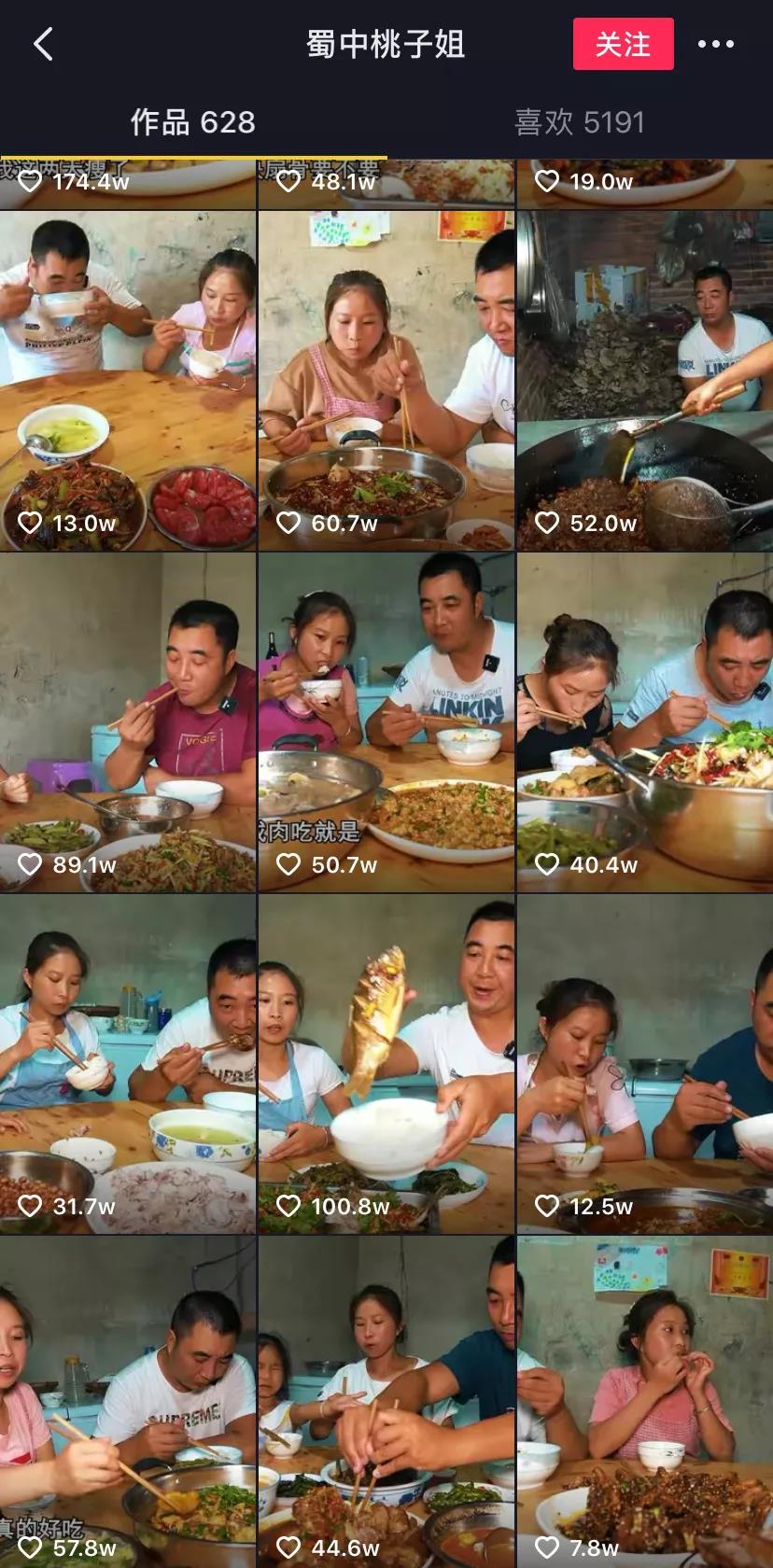The width and height of the screenshot is (773, 1568).
Task: Follow 蜀中桃子姐 with the 关注 button
Action: point(623,44)
